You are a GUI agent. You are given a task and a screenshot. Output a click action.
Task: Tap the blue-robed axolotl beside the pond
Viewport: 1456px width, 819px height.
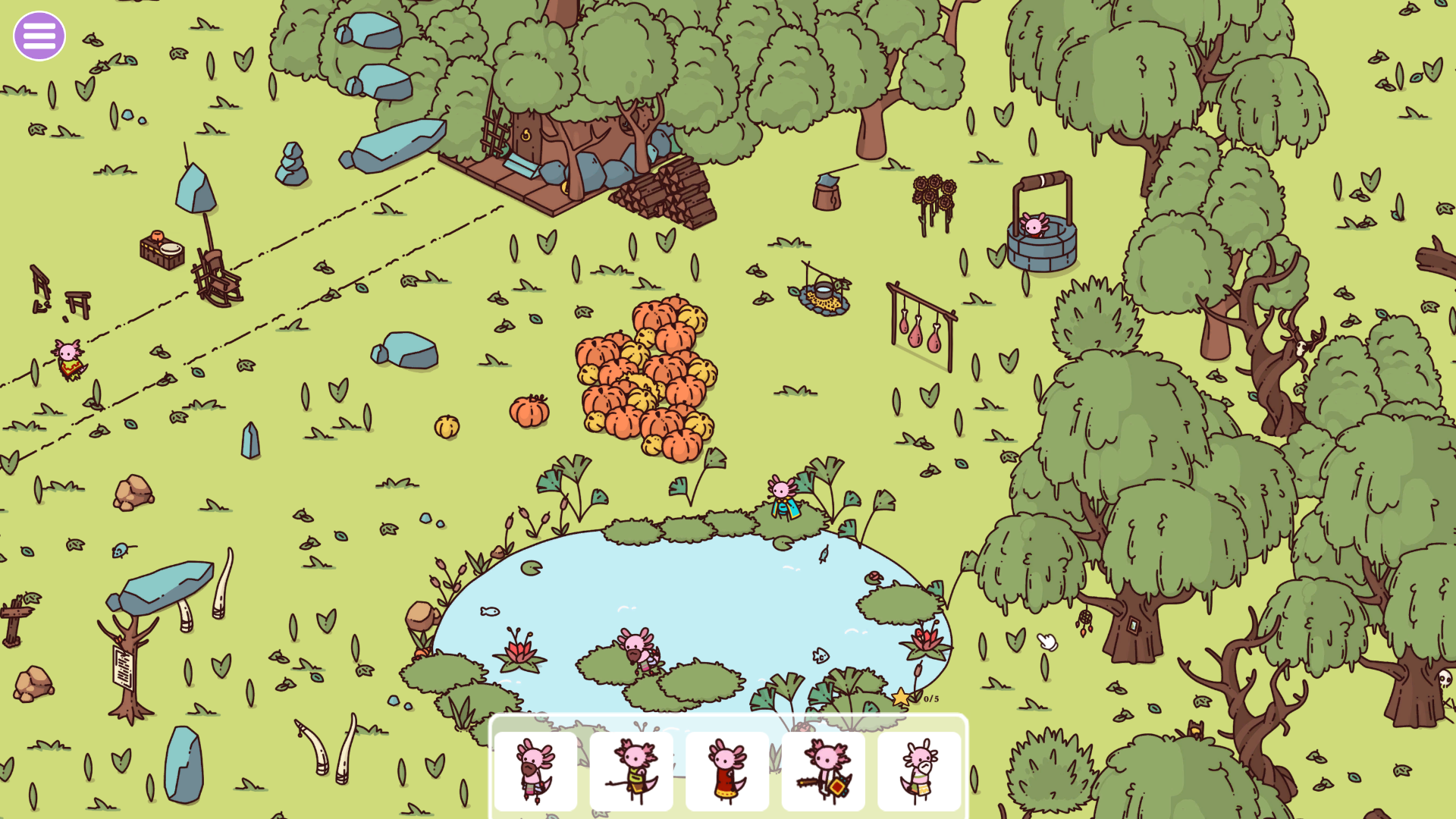pyautogui.click(x=782, y=497)
